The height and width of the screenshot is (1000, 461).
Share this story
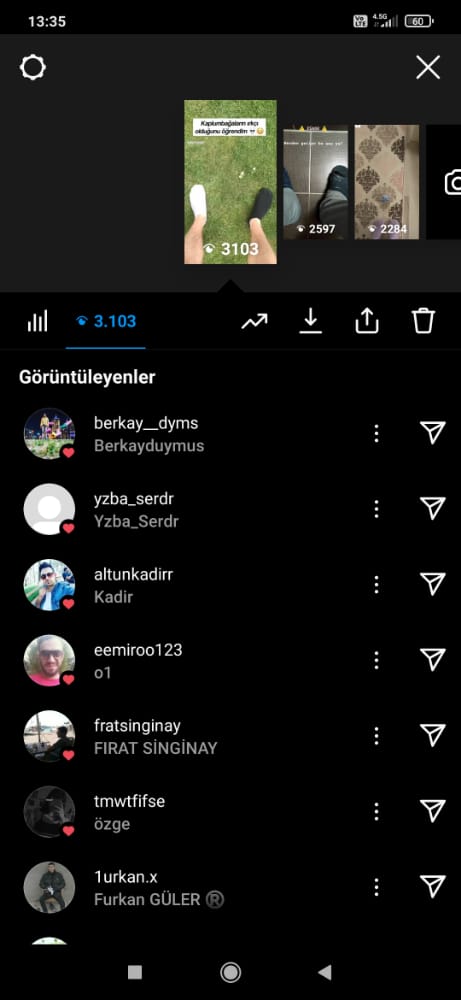tap(367, 321)
